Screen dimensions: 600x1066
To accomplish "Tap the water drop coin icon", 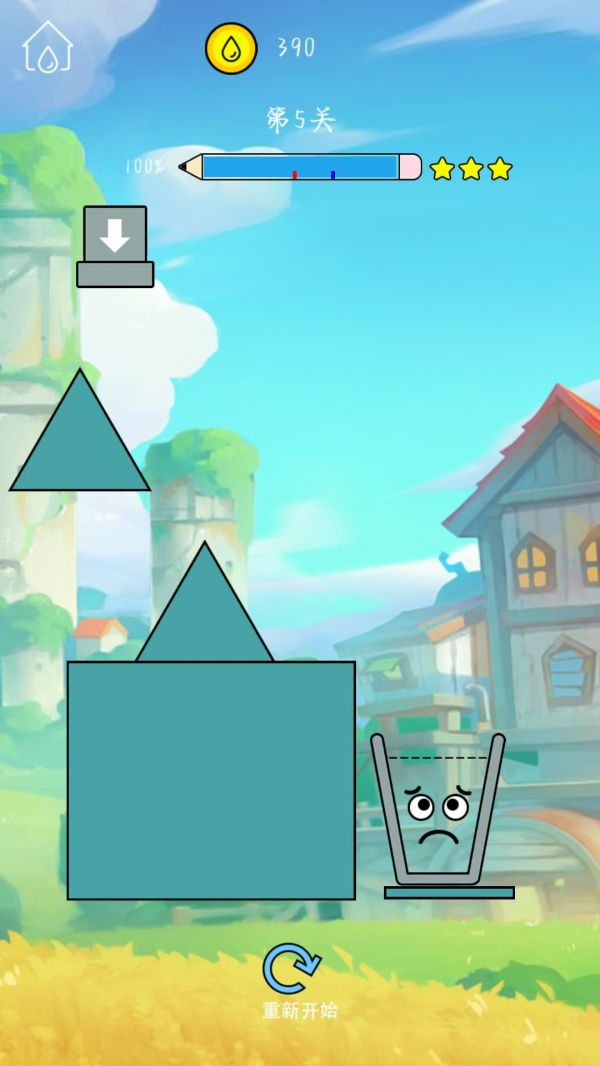I will [231, 48].
